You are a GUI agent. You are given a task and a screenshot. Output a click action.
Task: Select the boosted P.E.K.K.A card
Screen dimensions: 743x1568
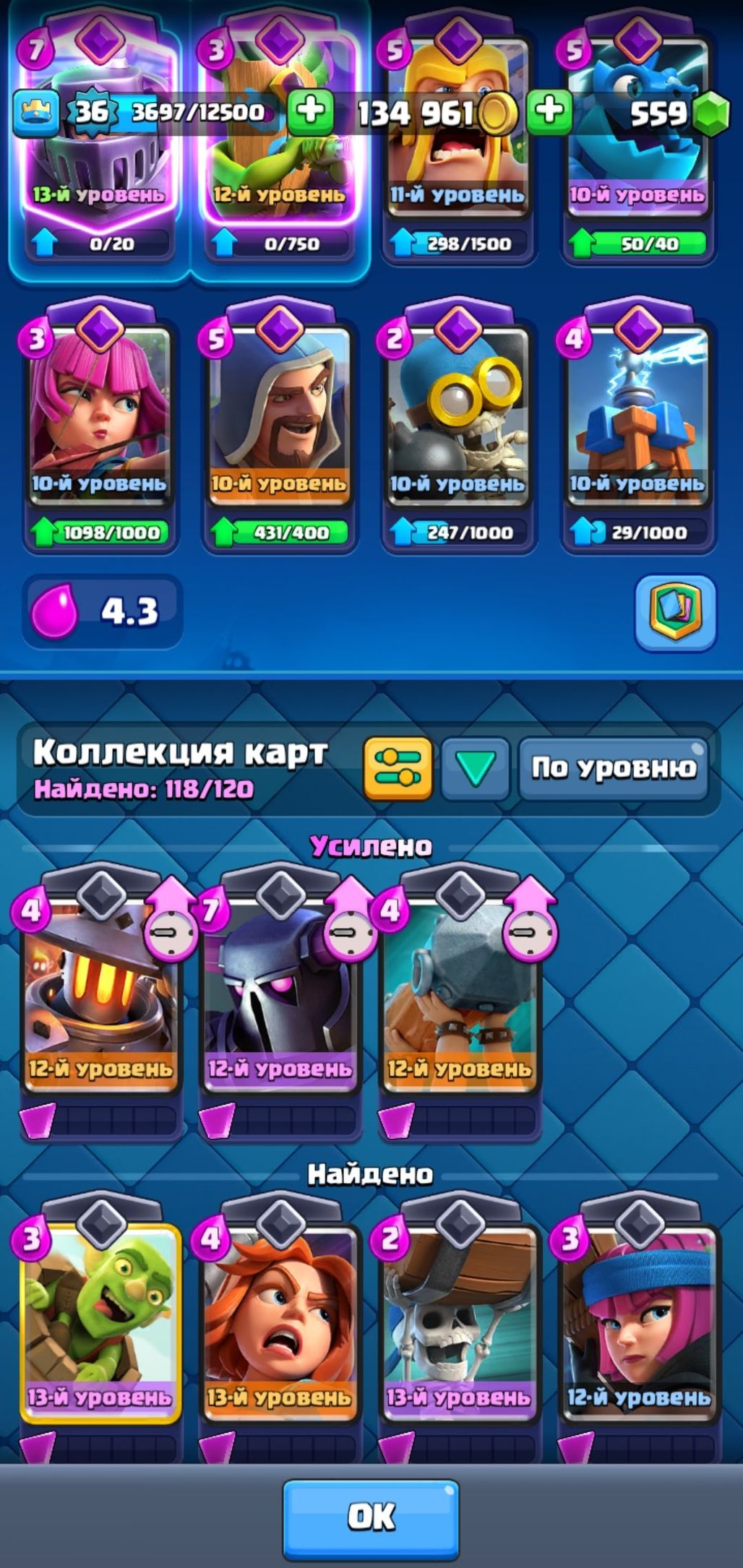[279, 997]
